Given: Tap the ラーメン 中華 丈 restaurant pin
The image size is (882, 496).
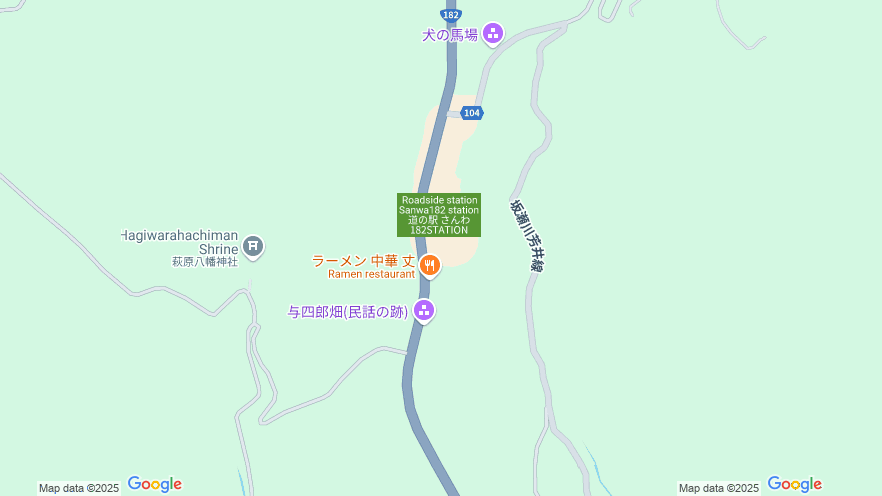Looking at the screenshot, I should click(429, 265).
